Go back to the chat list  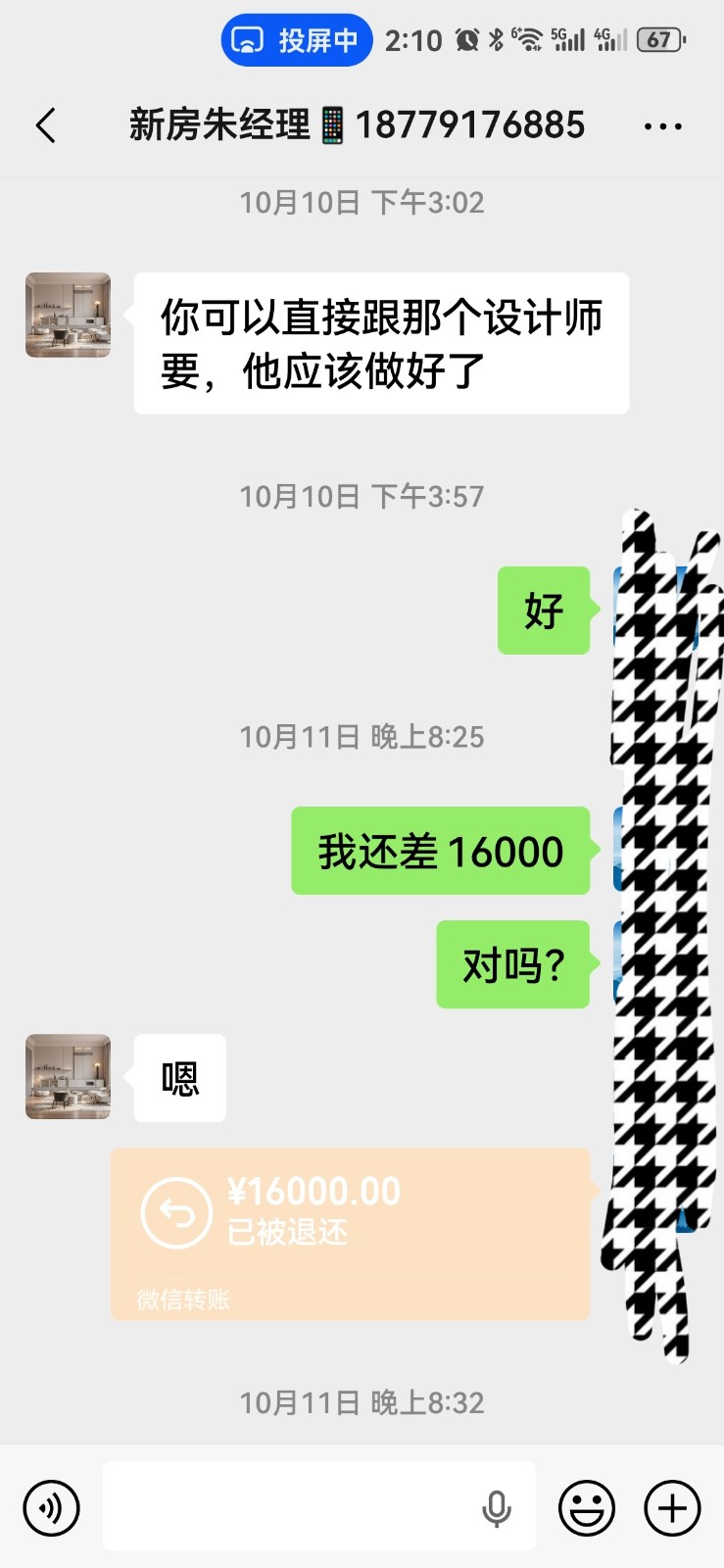click(46, 125)
